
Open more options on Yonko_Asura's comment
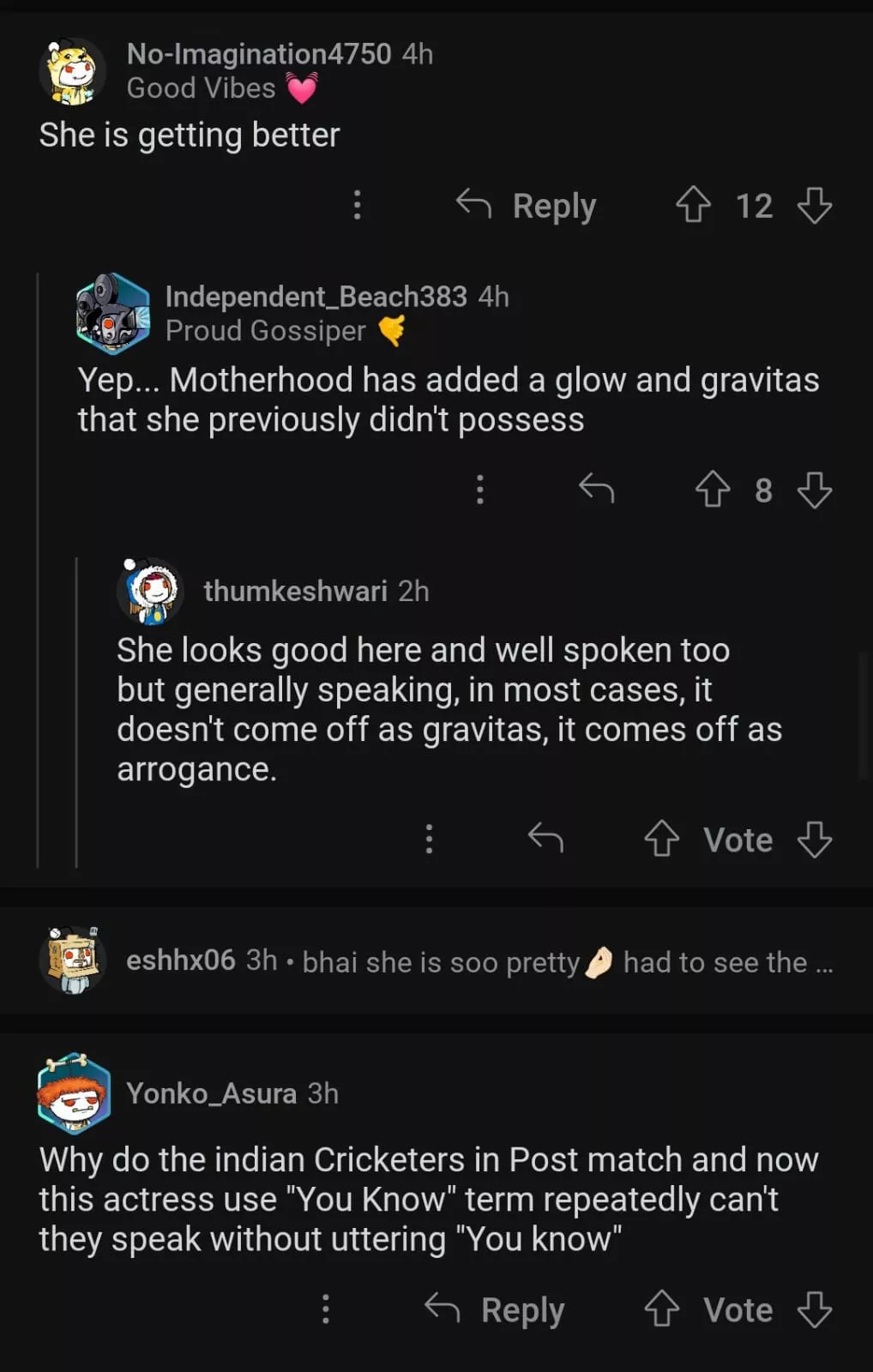(326, 1309)
